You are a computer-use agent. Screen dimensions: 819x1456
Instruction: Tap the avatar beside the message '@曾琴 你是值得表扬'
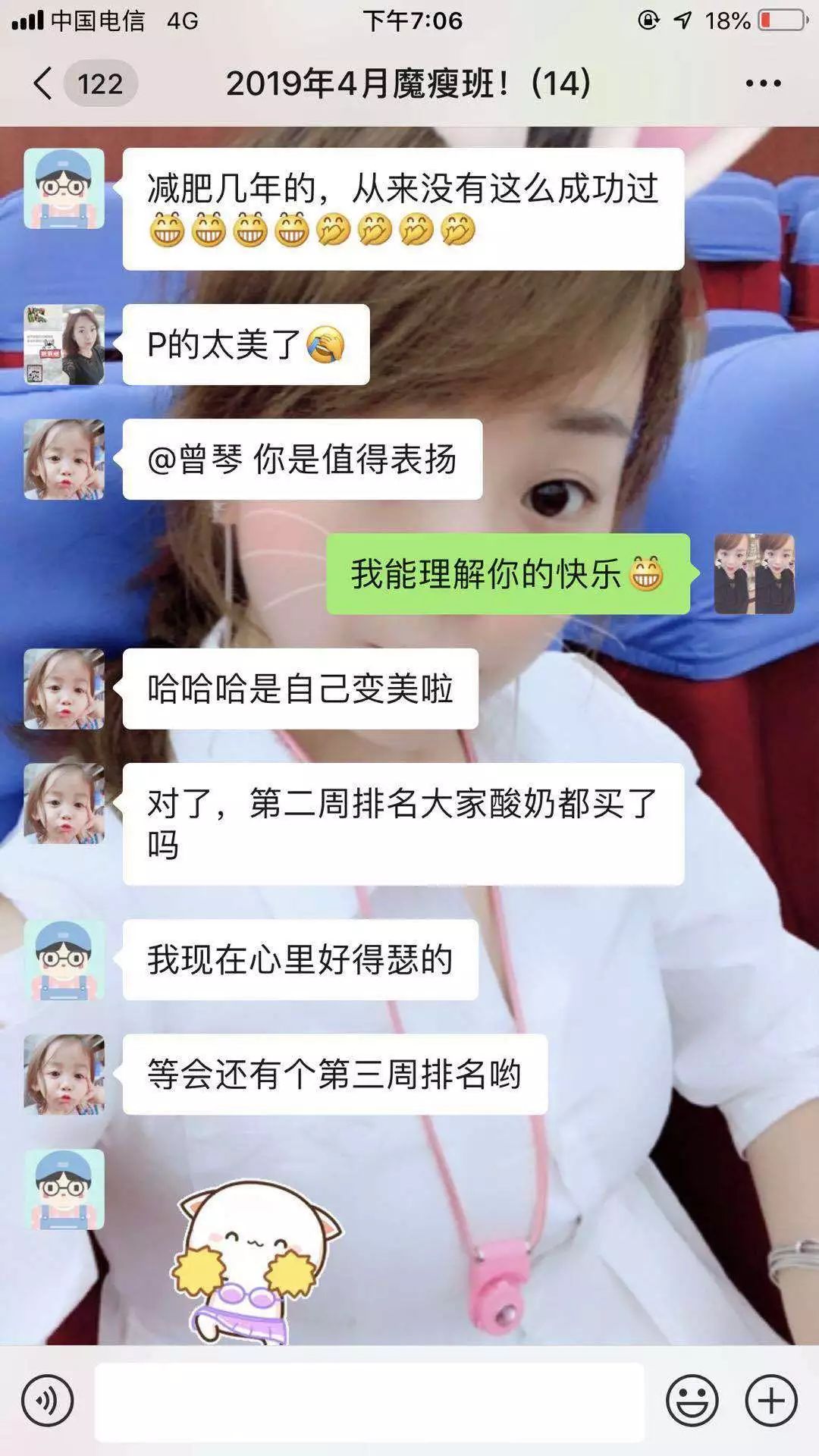64,460
